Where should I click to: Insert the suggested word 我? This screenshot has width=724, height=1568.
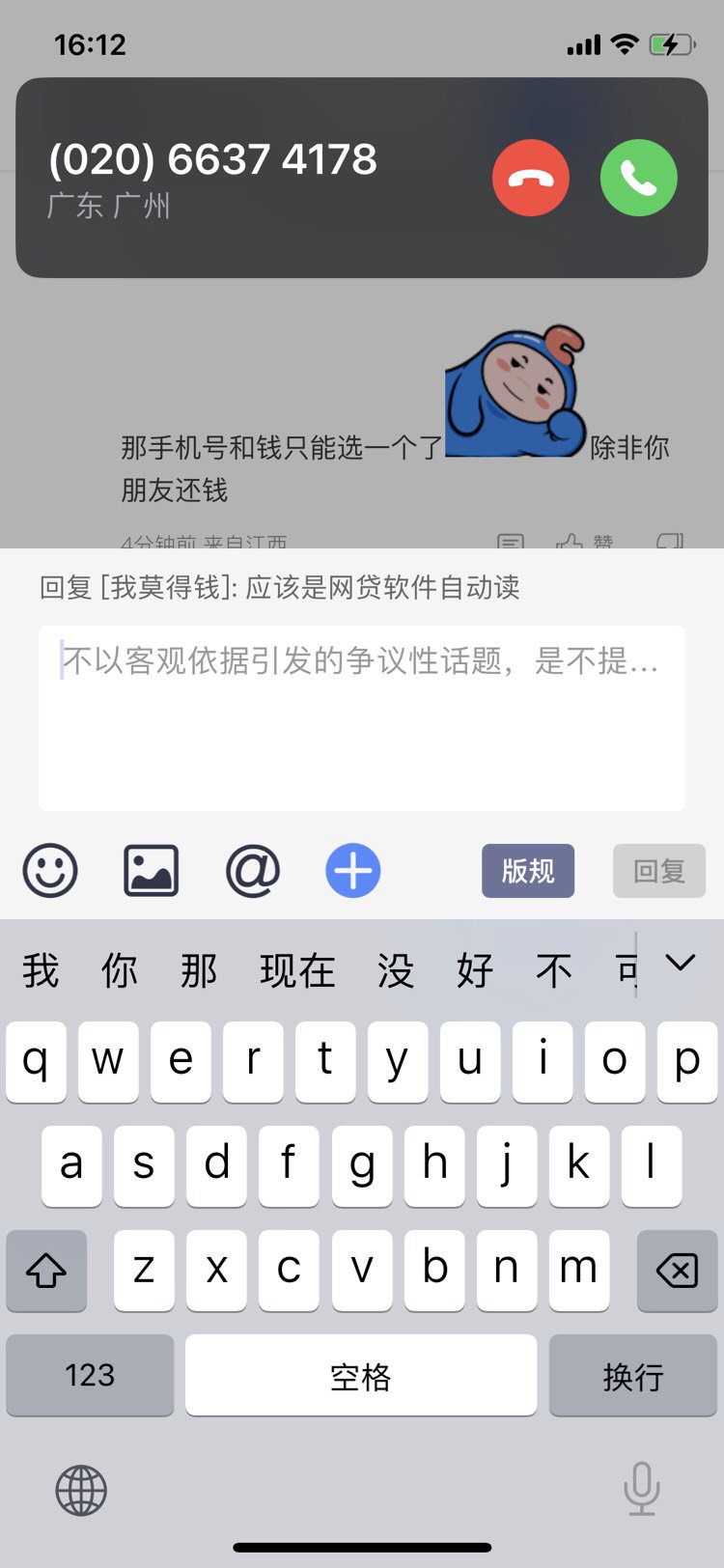tap(41, 970)
